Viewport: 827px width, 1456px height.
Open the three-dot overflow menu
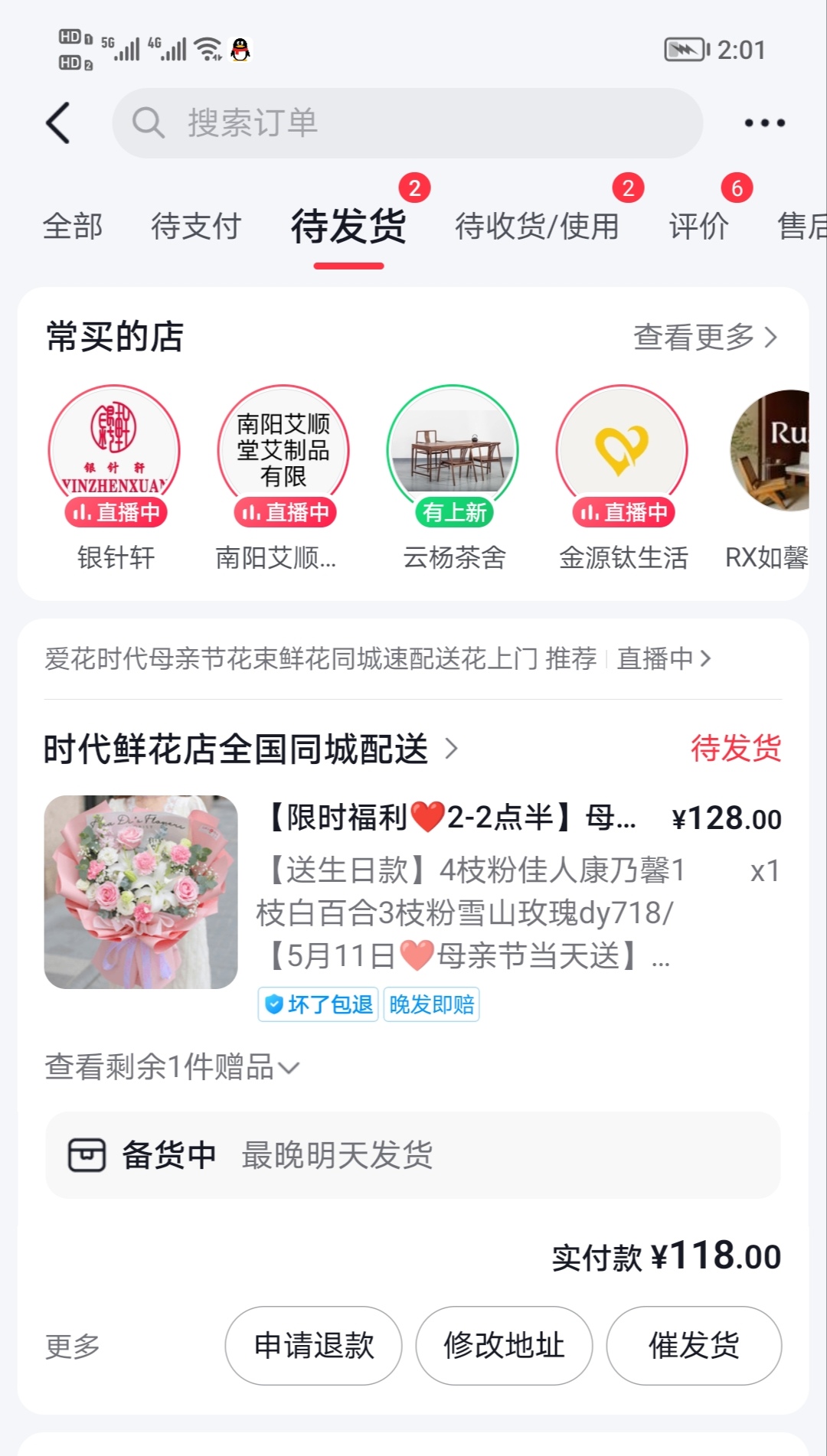(x=764, y=123)
